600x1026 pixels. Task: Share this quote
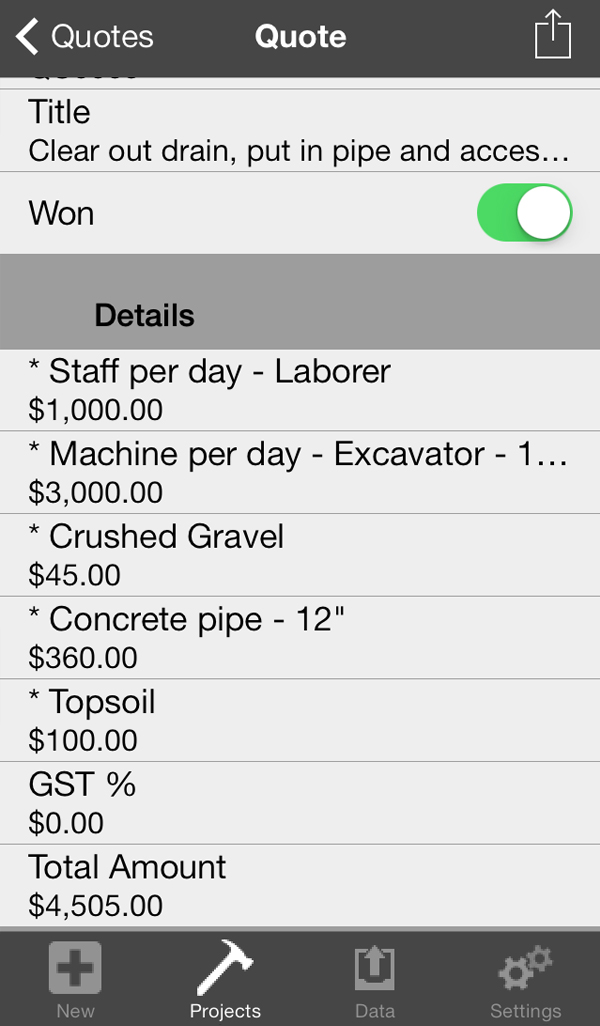tap(552, 38)
